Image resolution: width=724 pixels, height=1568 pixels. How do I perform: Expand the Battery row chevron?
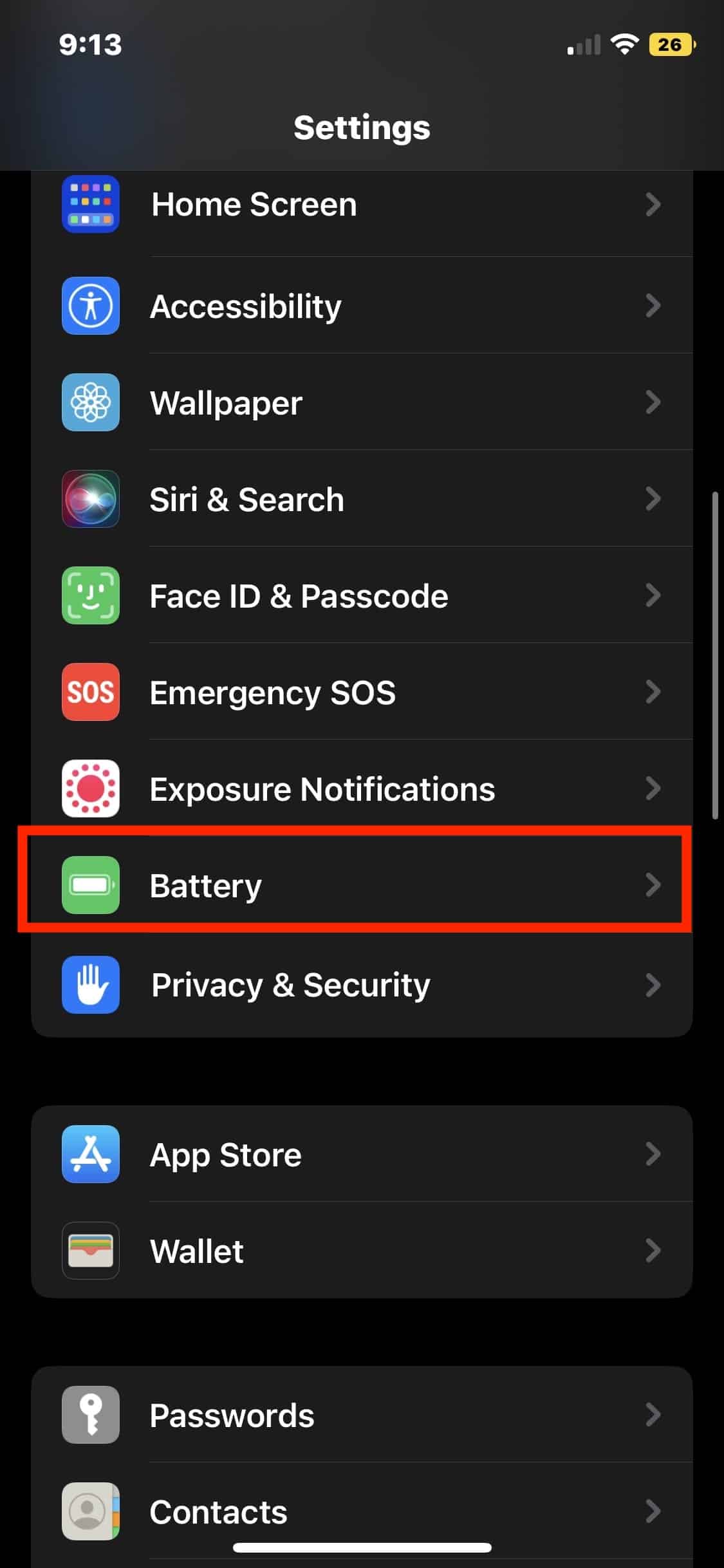click(x=654, y=886)
